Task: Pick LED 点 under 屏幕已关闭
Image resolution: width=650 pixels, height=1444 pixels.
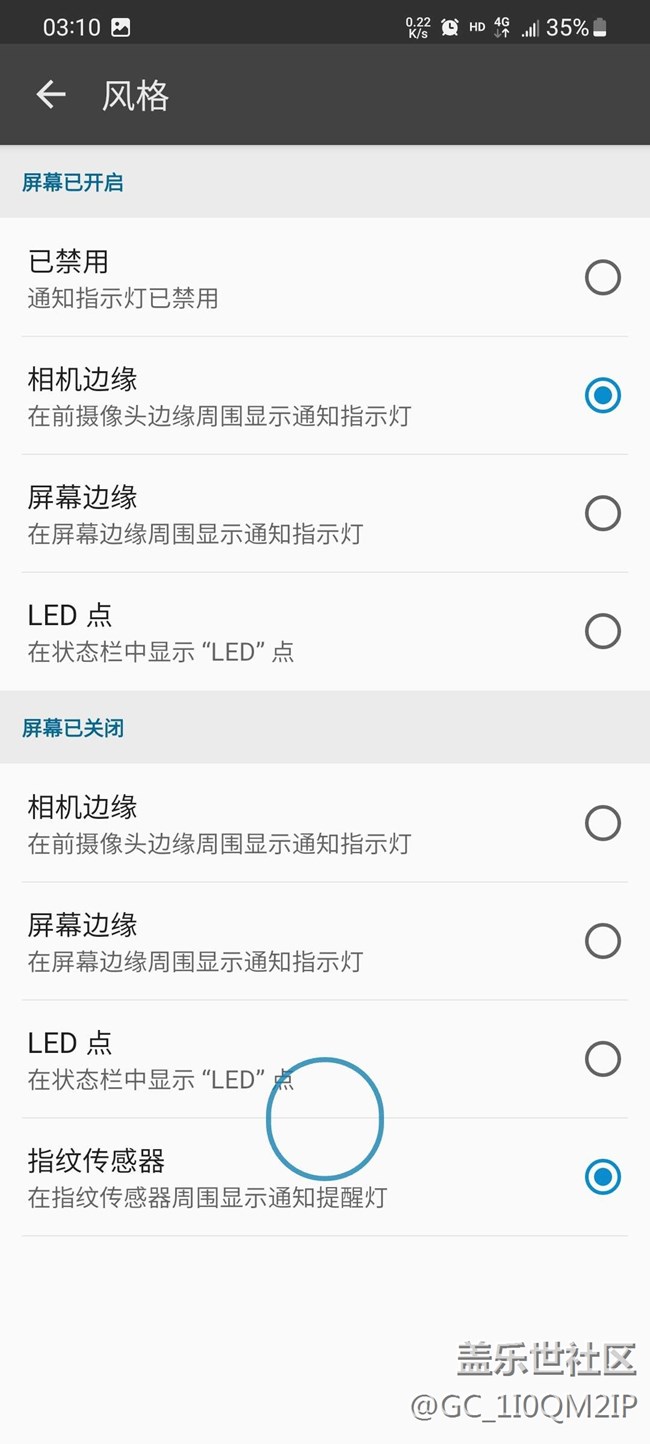Action: (602, 1060)
